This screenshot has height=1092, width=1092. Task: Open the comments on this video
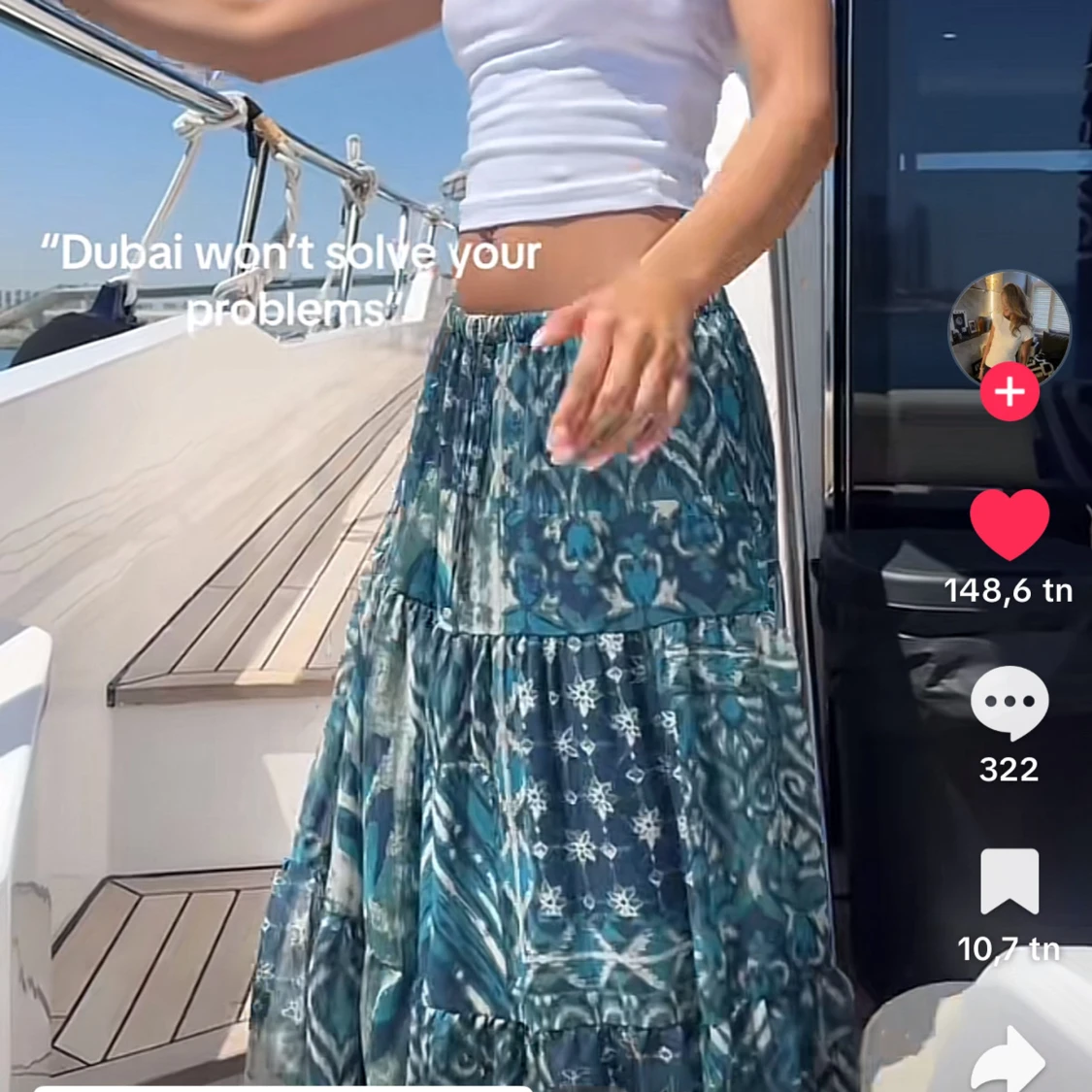(1009, 703)
